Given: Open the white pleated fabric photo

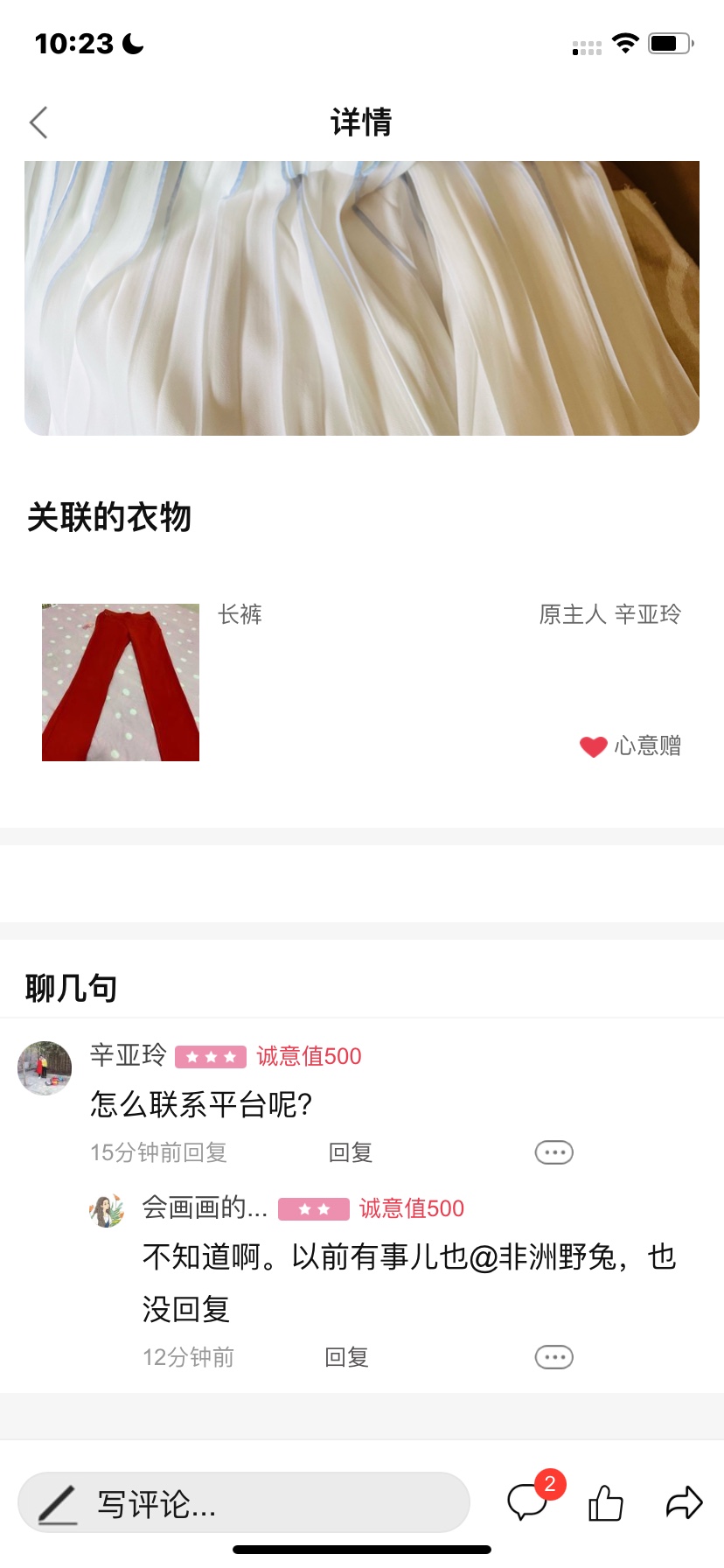Looking at the screenshot, I should pyautogui.click(x=362, y=297).
